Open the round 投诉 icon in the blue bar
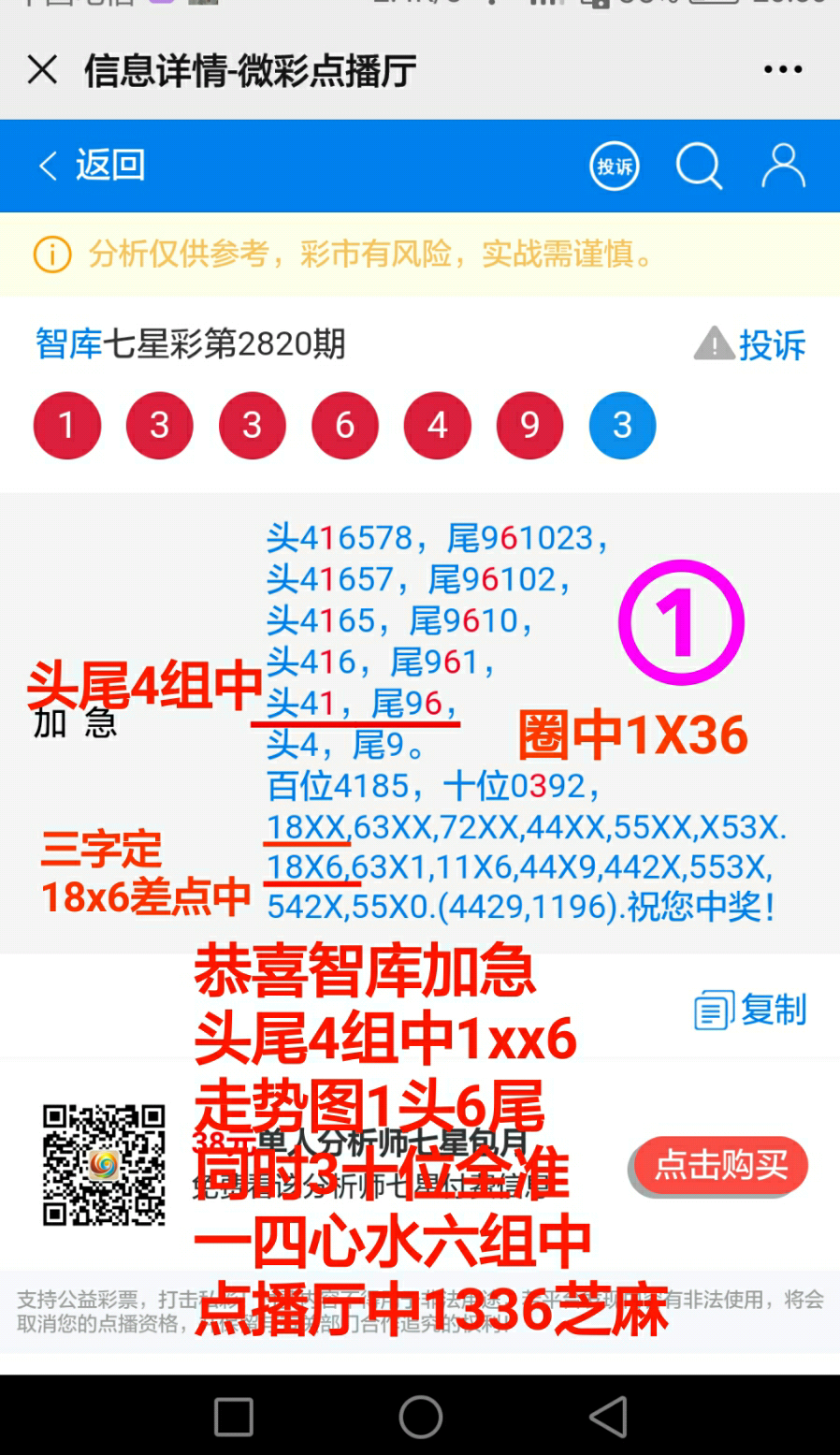The width and height of the screenshot is (840, 1455). pyautogui.click(x=614, y=167)
